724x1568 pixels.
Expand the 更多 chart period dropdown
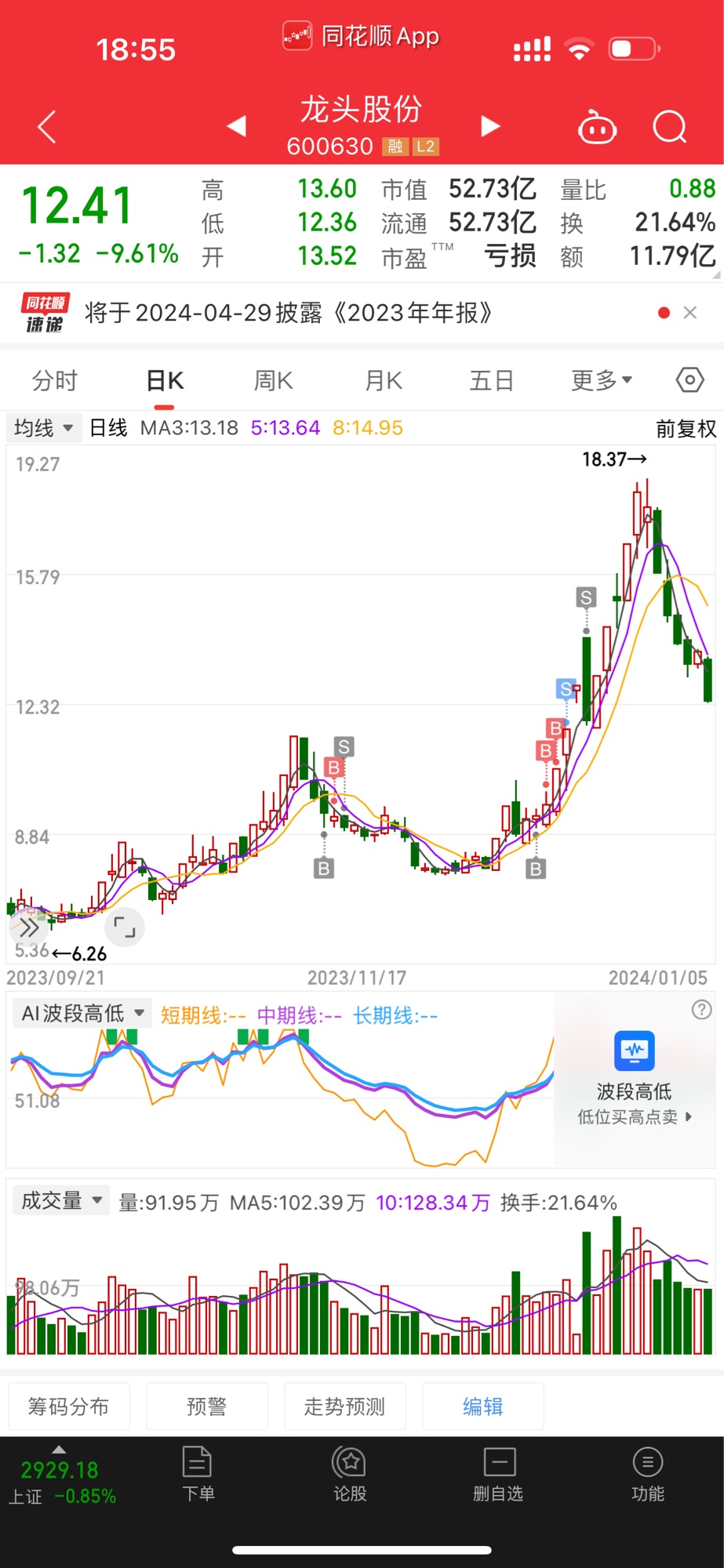(x=602, y=381)
